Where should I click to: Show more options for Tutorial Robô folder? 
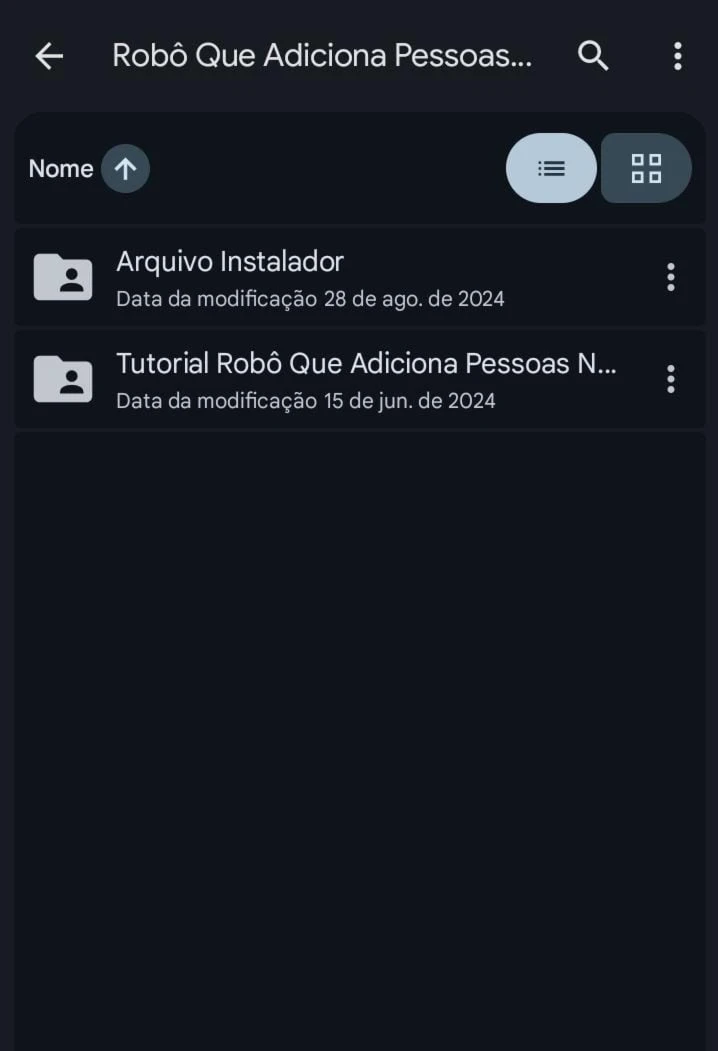coord(670,379)
